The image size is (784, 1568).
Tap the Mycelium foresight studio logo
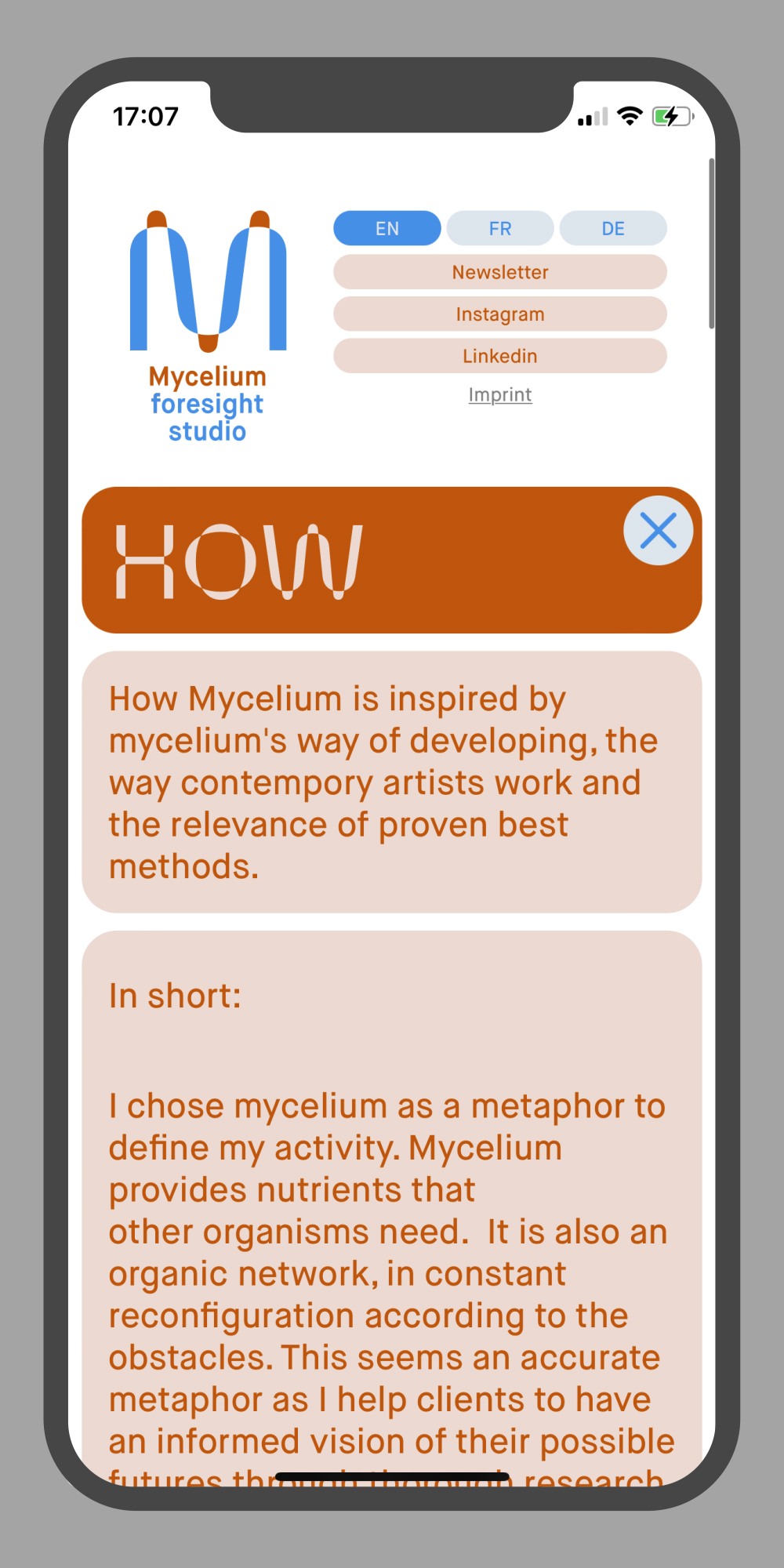point(208,325)
